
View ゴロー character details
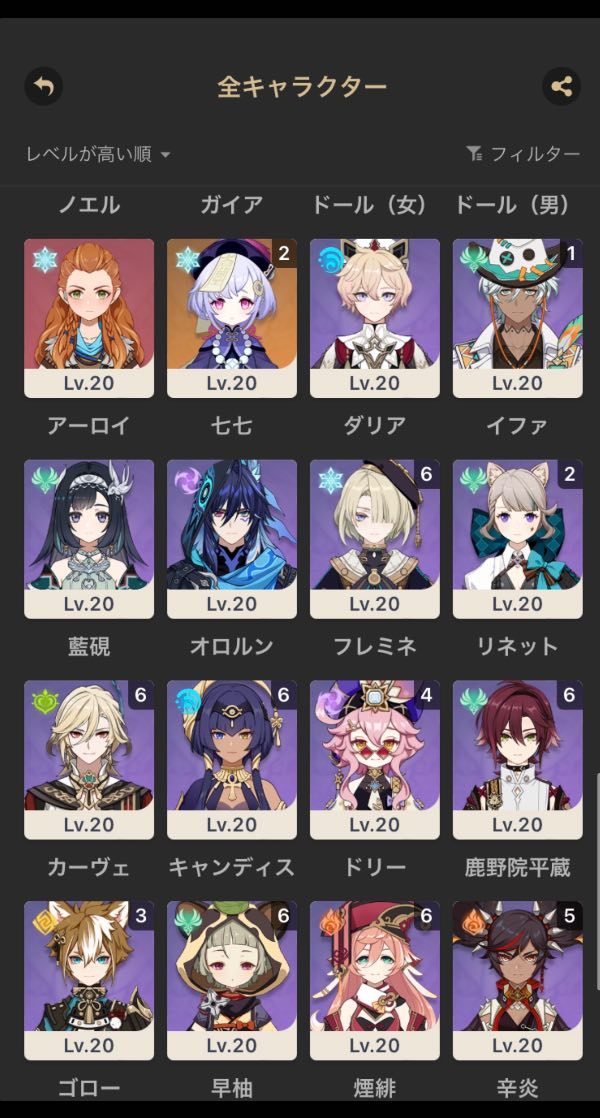pyautogui.click(x=89, y=980)
